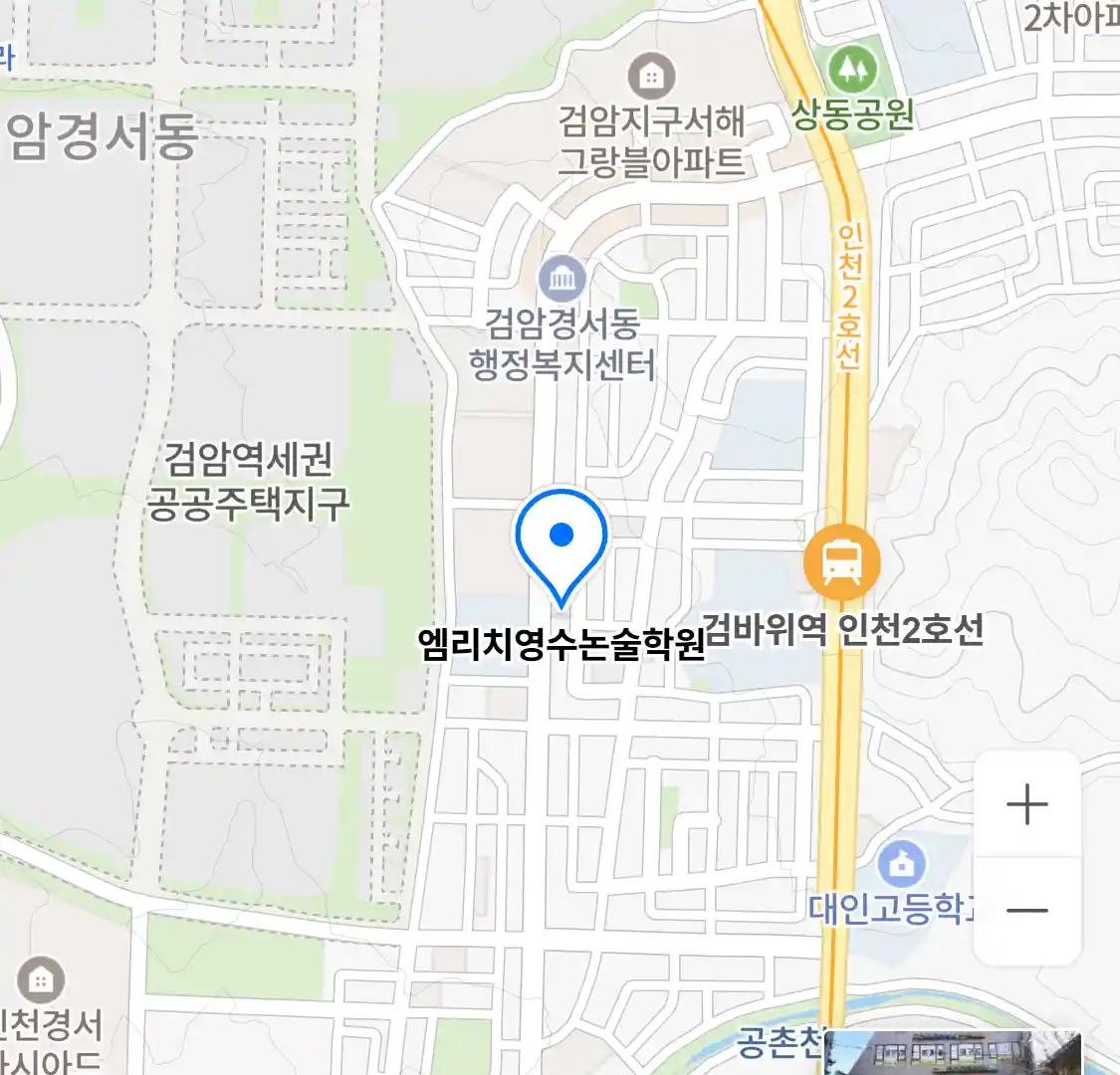Open the 대인고등학교 school marker
The image size is (1120, 1075).
(x=901, y=865)
